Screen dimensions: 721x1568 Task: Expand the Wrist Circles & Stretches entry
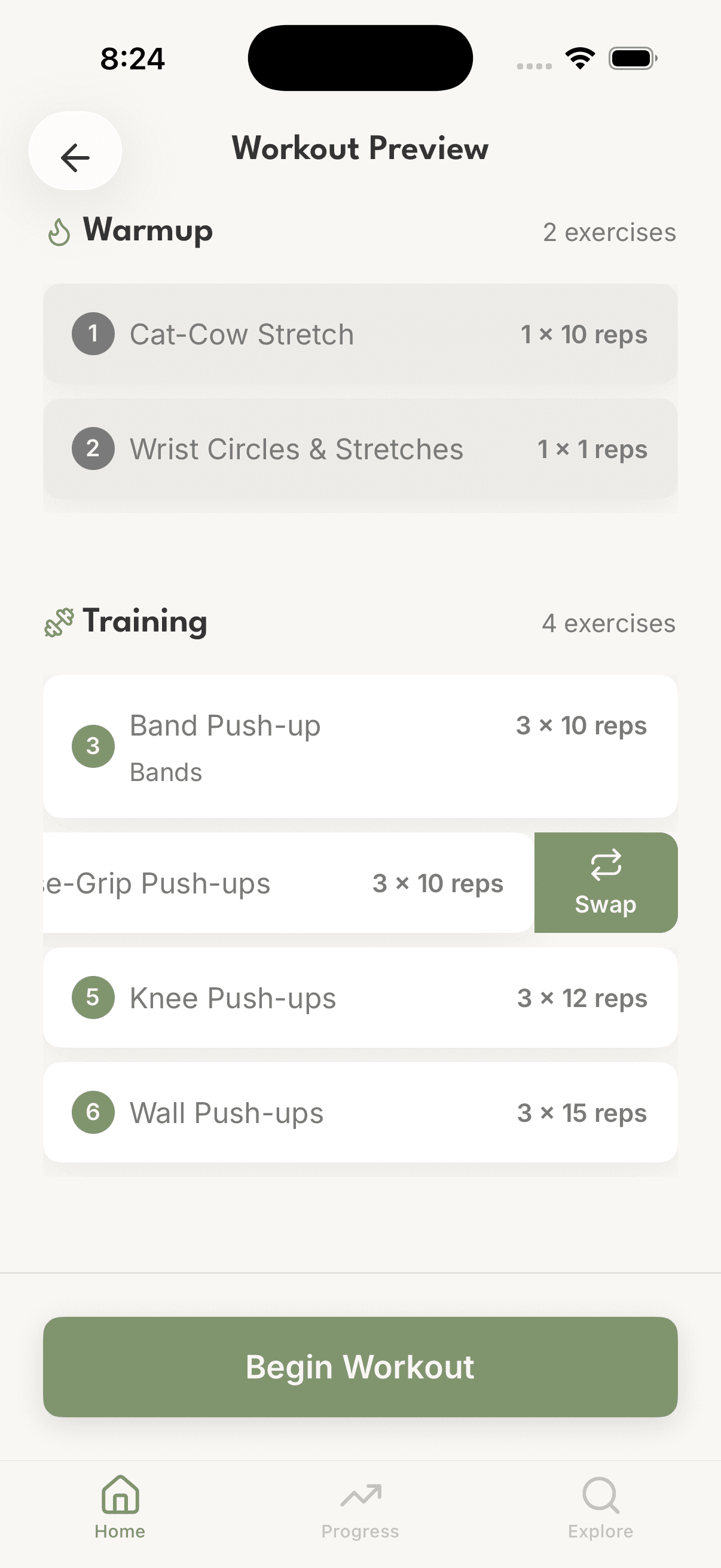360,449
